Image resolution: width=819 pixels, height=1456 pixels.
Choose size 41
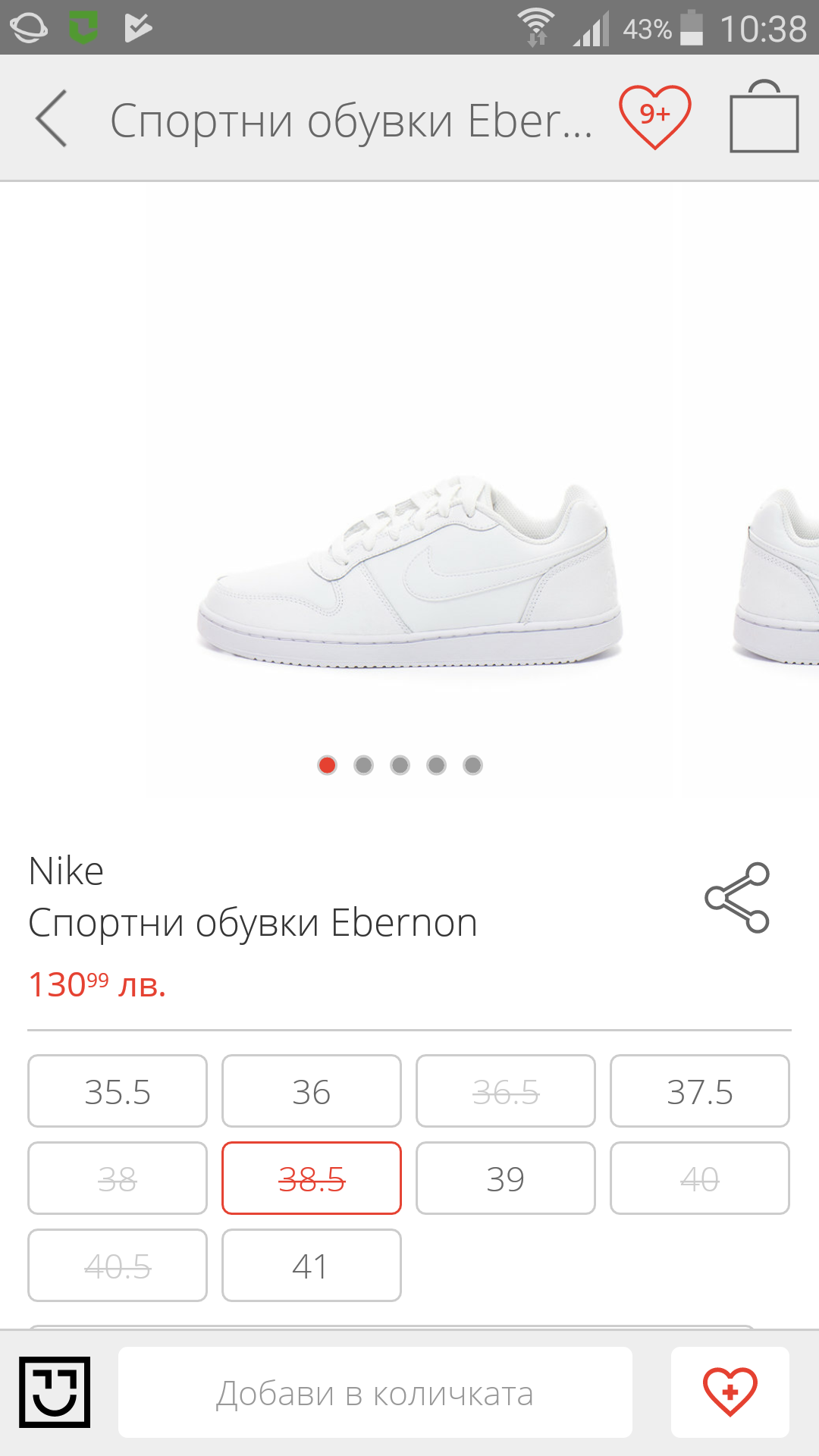click(x=311, y=1266)
